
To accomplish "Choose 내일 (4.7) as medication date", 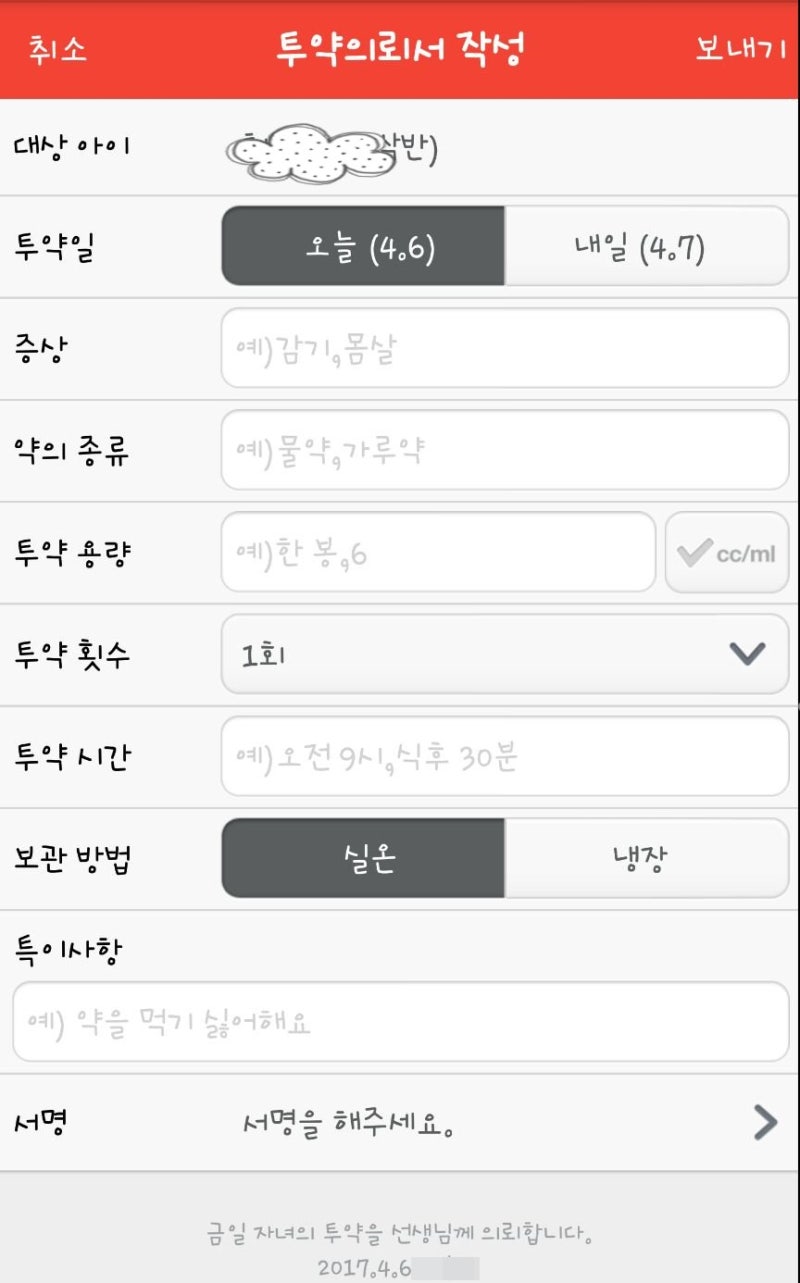I will pyautogui.click(x=647, y=246).
